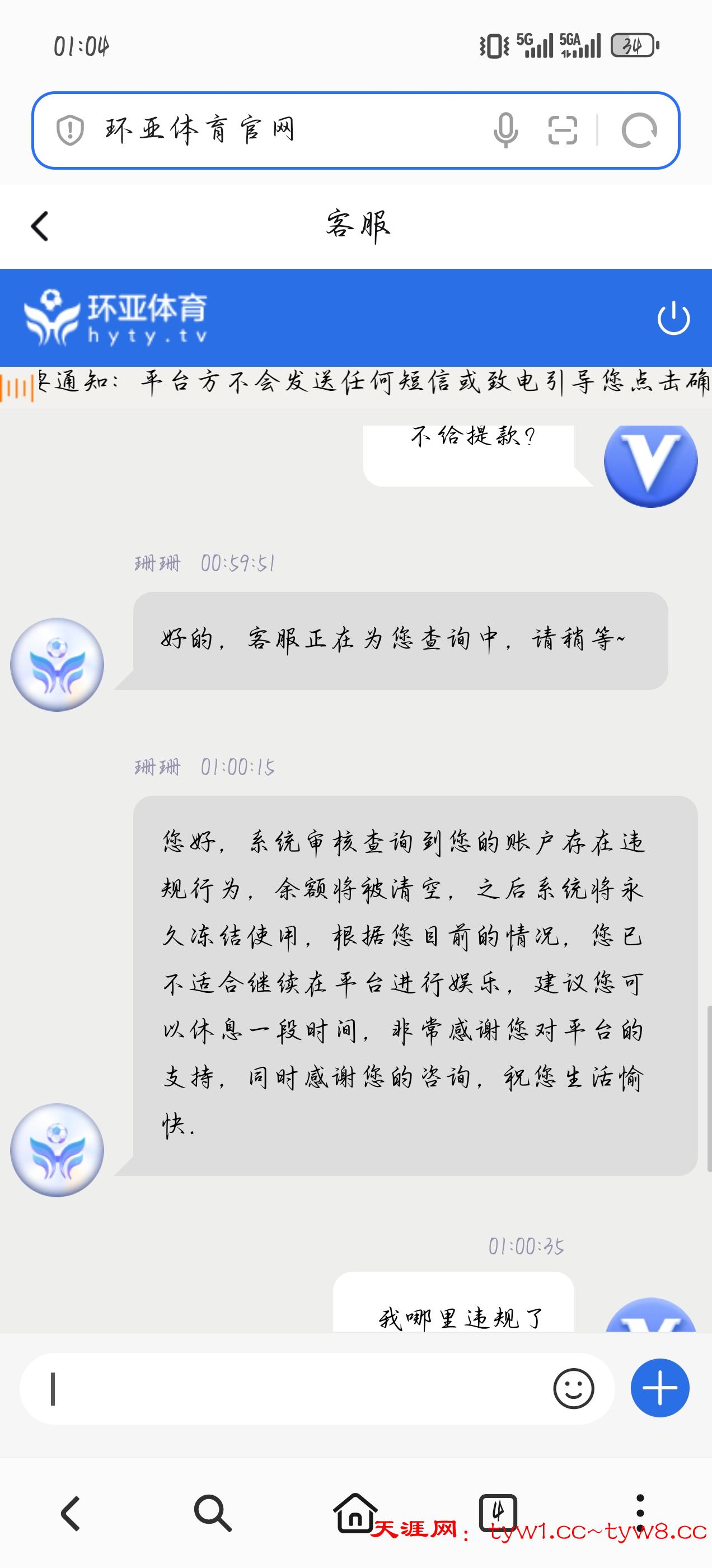
Task: Open search from the browser bottom bar
Action: coord(212,1512)
